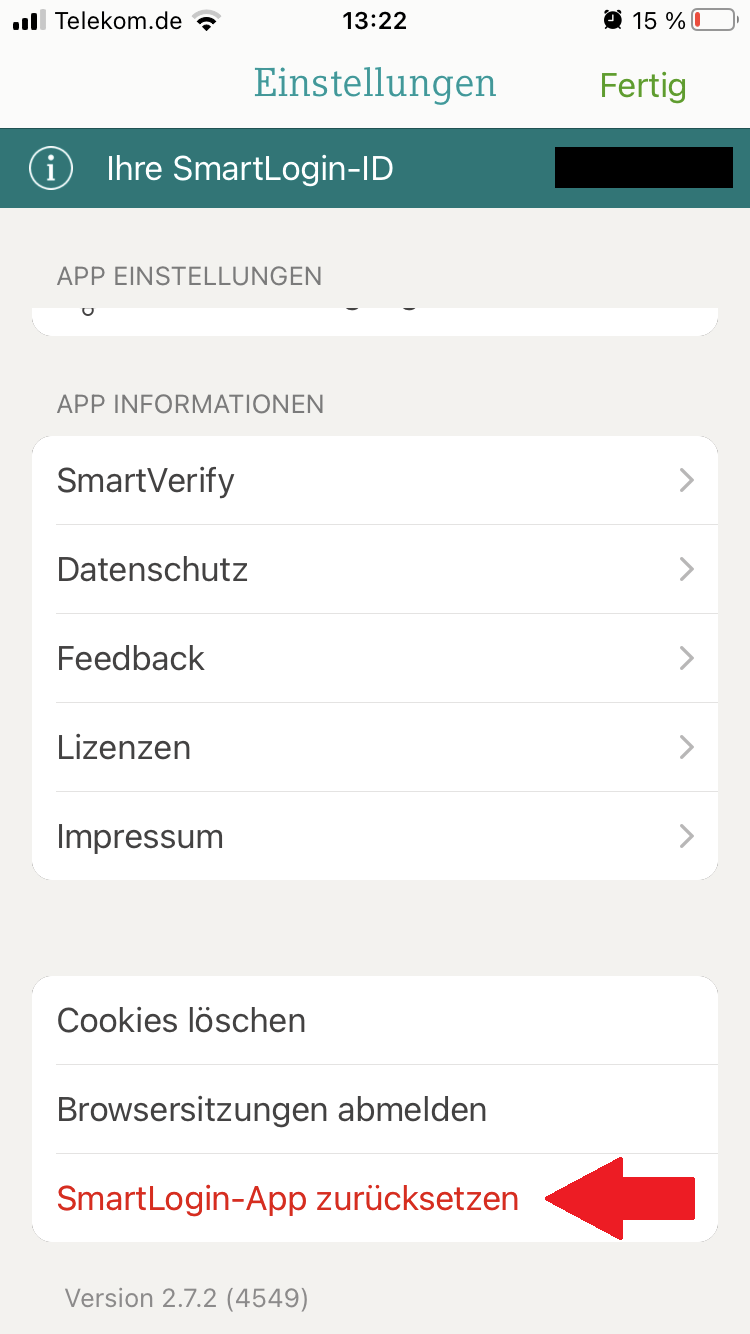
Task: Open SmartVerify details via its chevron
Action: pos(686,480)
